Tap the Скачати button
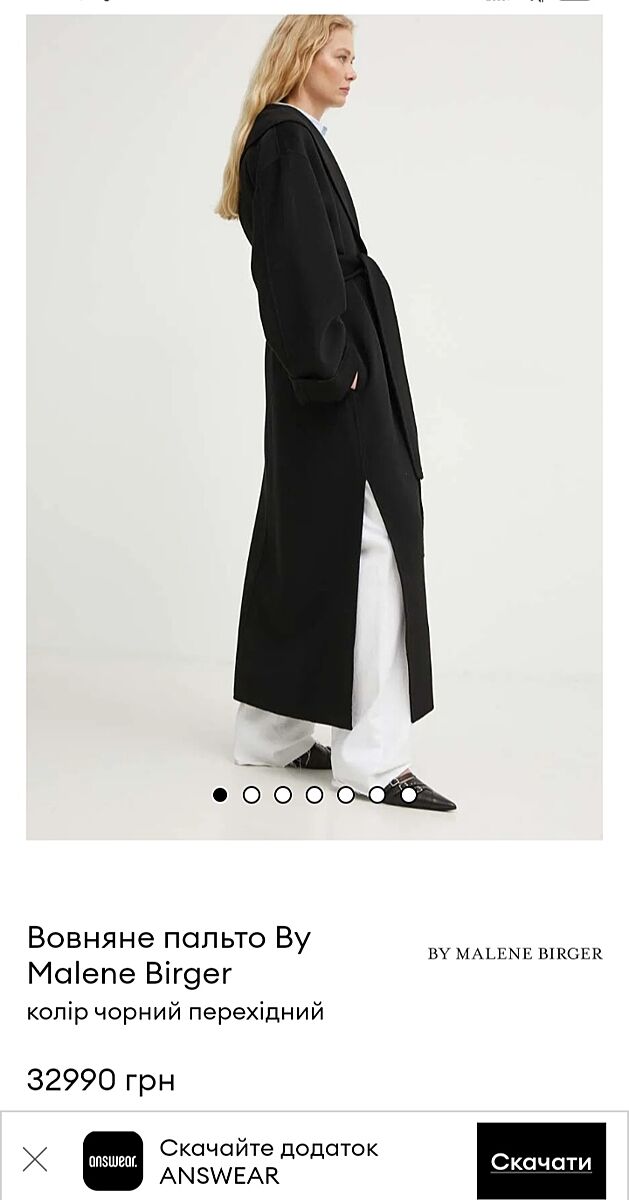The image size is (629, 1200). tap(541, 1161)
